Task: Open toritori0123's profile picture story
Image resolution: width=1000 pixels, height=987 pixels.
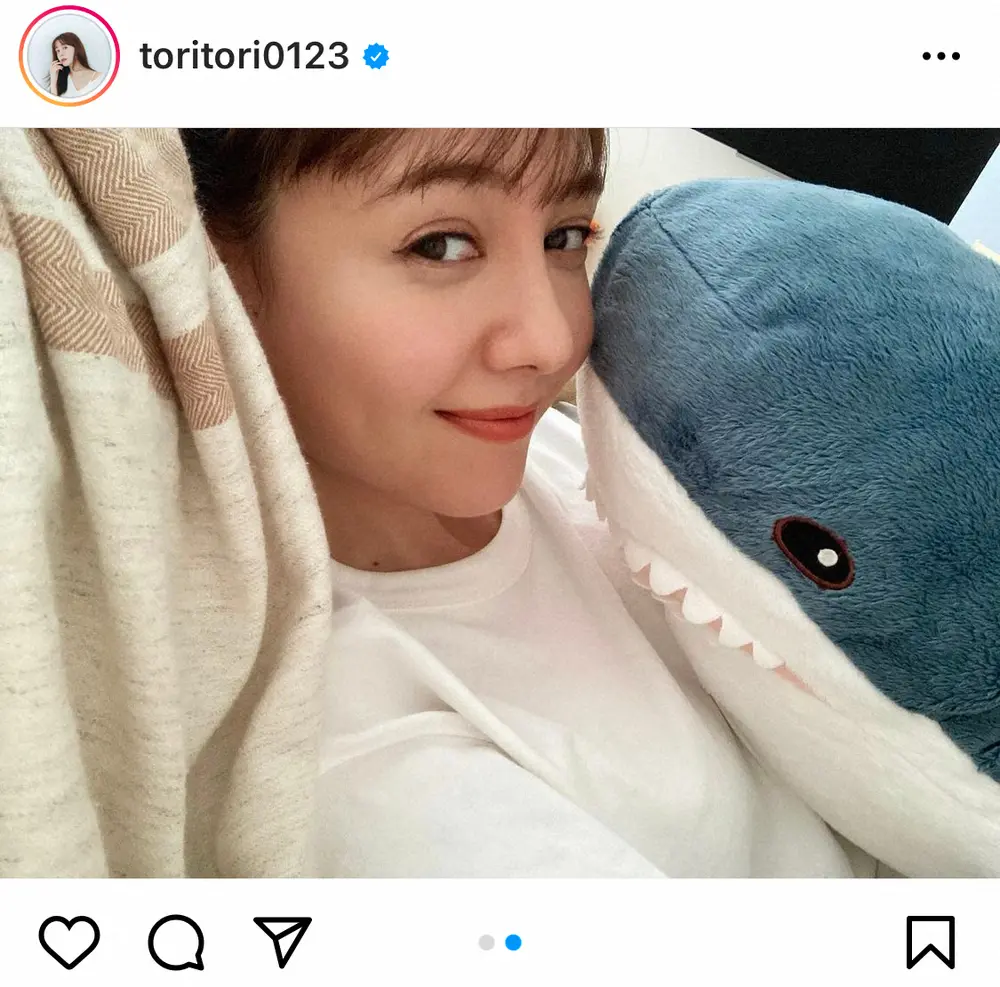Action: coord(68,57)
